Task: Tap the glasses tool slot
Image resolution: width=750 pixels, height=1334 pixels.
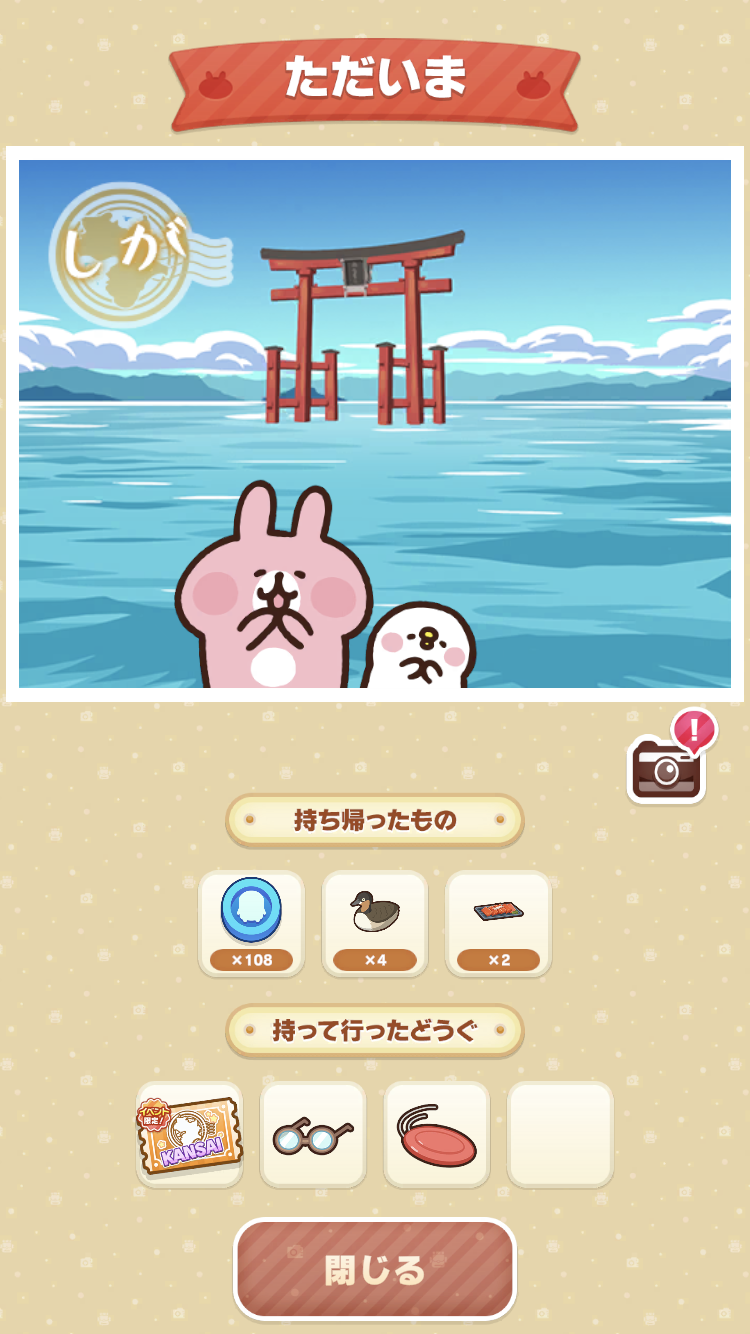Action: click(313, 1134)
